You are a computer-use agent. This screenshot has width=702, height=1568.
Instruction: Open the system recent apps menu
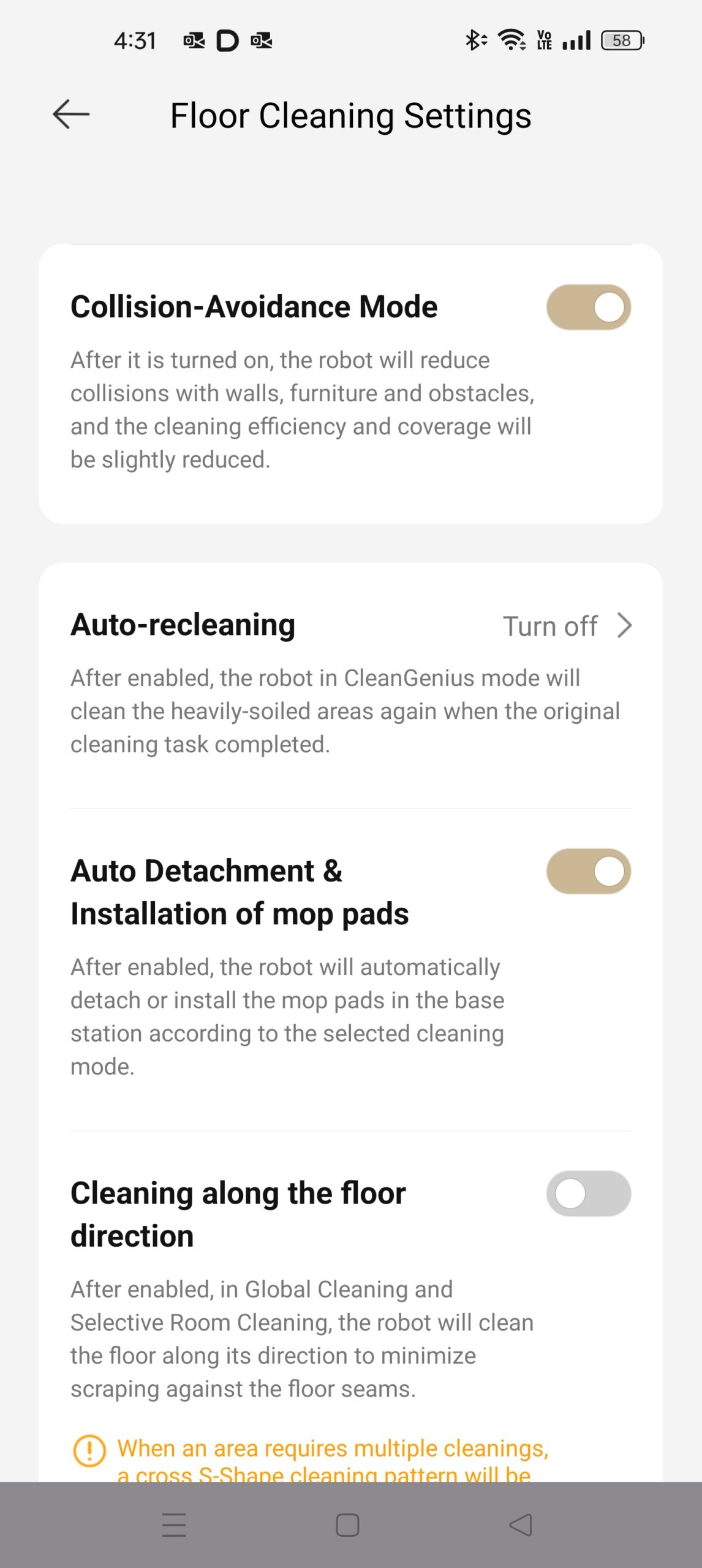(174, 1525)
